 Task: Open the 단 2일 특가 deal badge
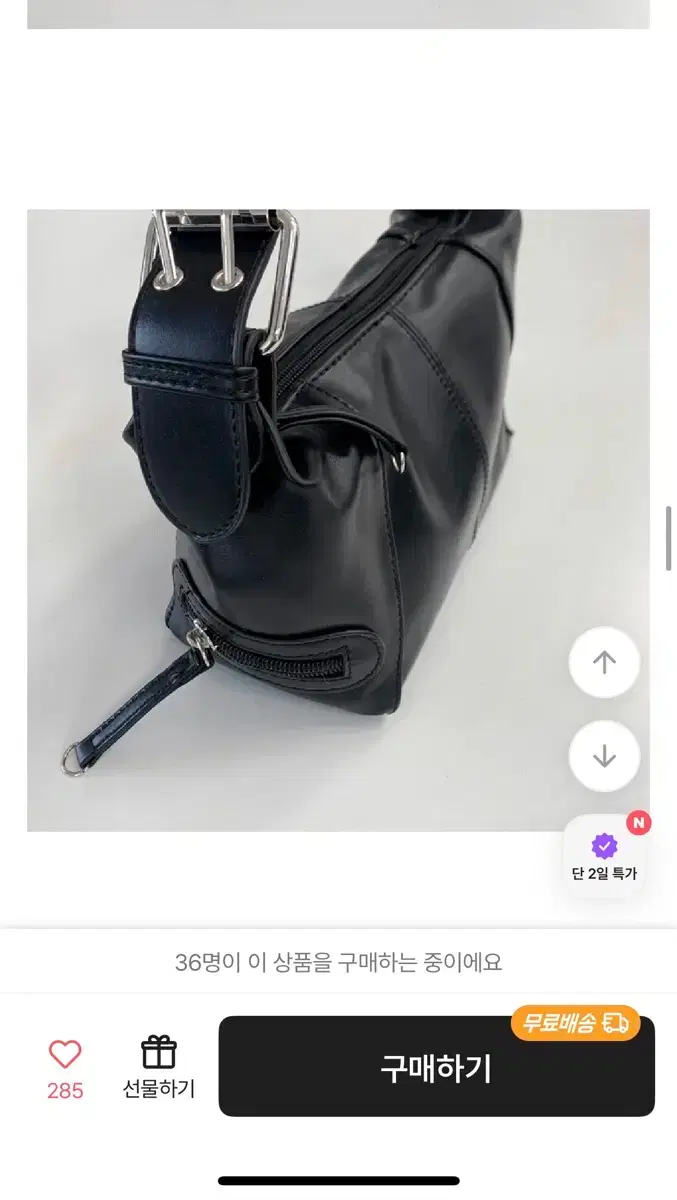[x=604, y=855]
